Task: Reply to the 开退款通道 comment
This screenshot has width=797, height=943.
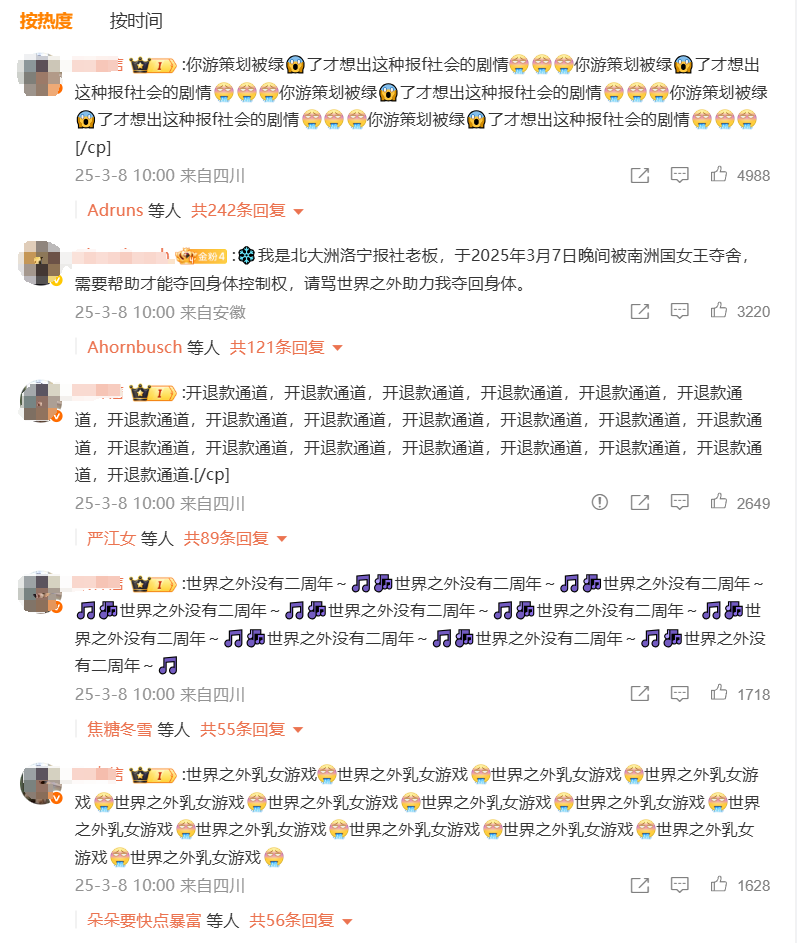Action: coord(679,503)
